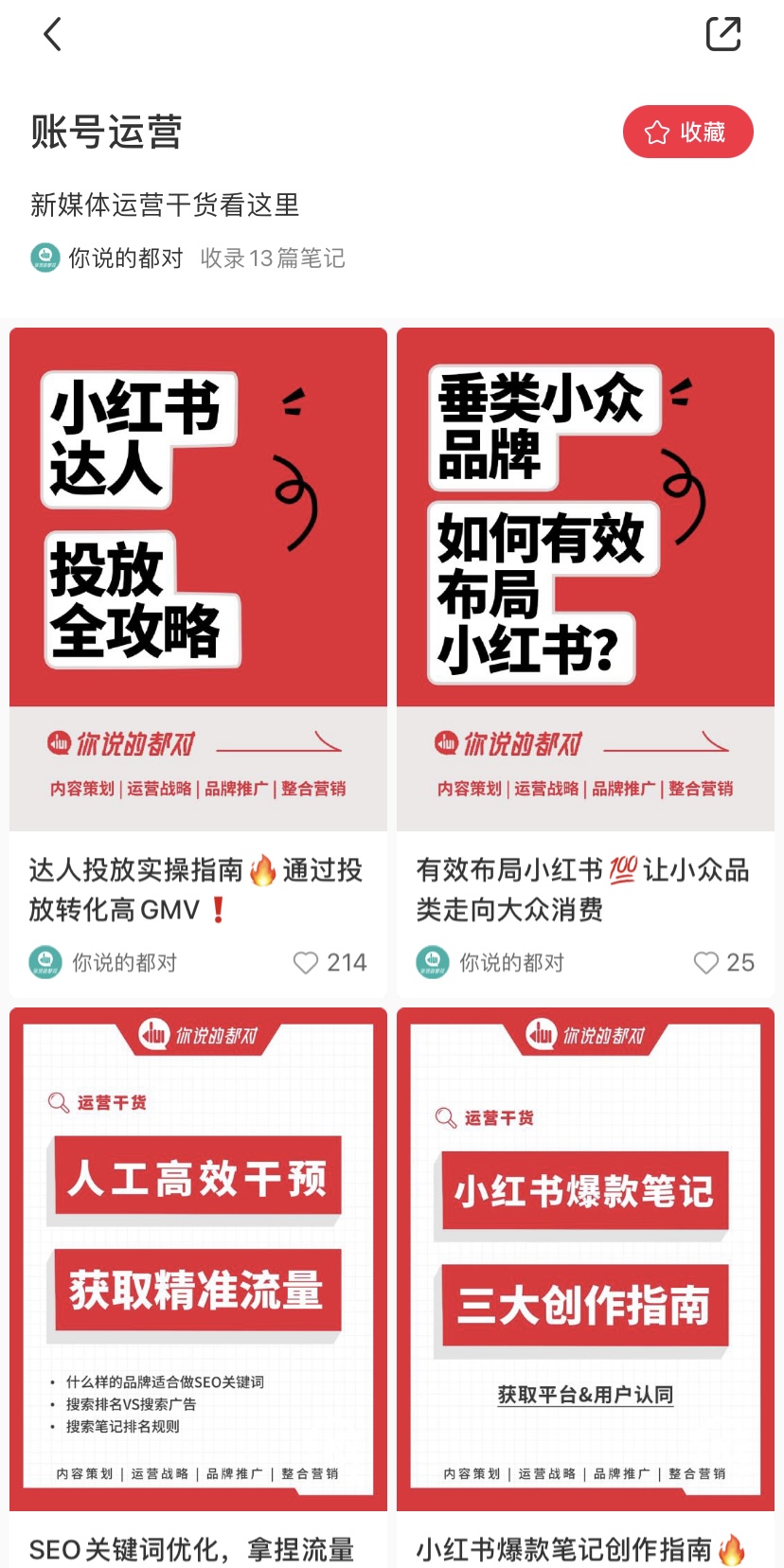Go back using the back arrow
This screenshot has height=1568, width=784.
52,33
